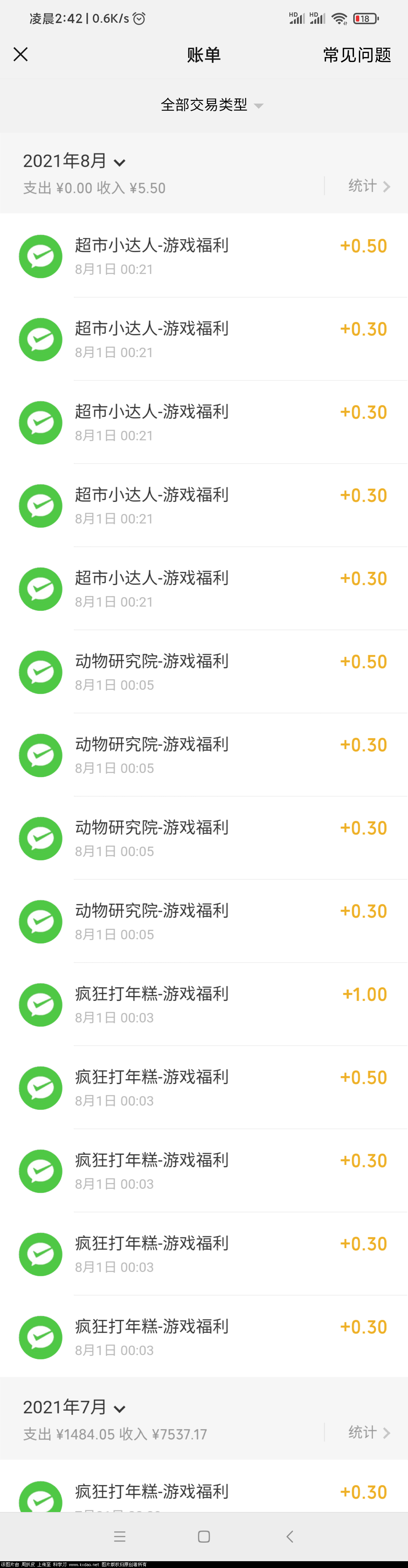Open the 疯狂打年糕 +0.50 transaction

(204, 1088)
